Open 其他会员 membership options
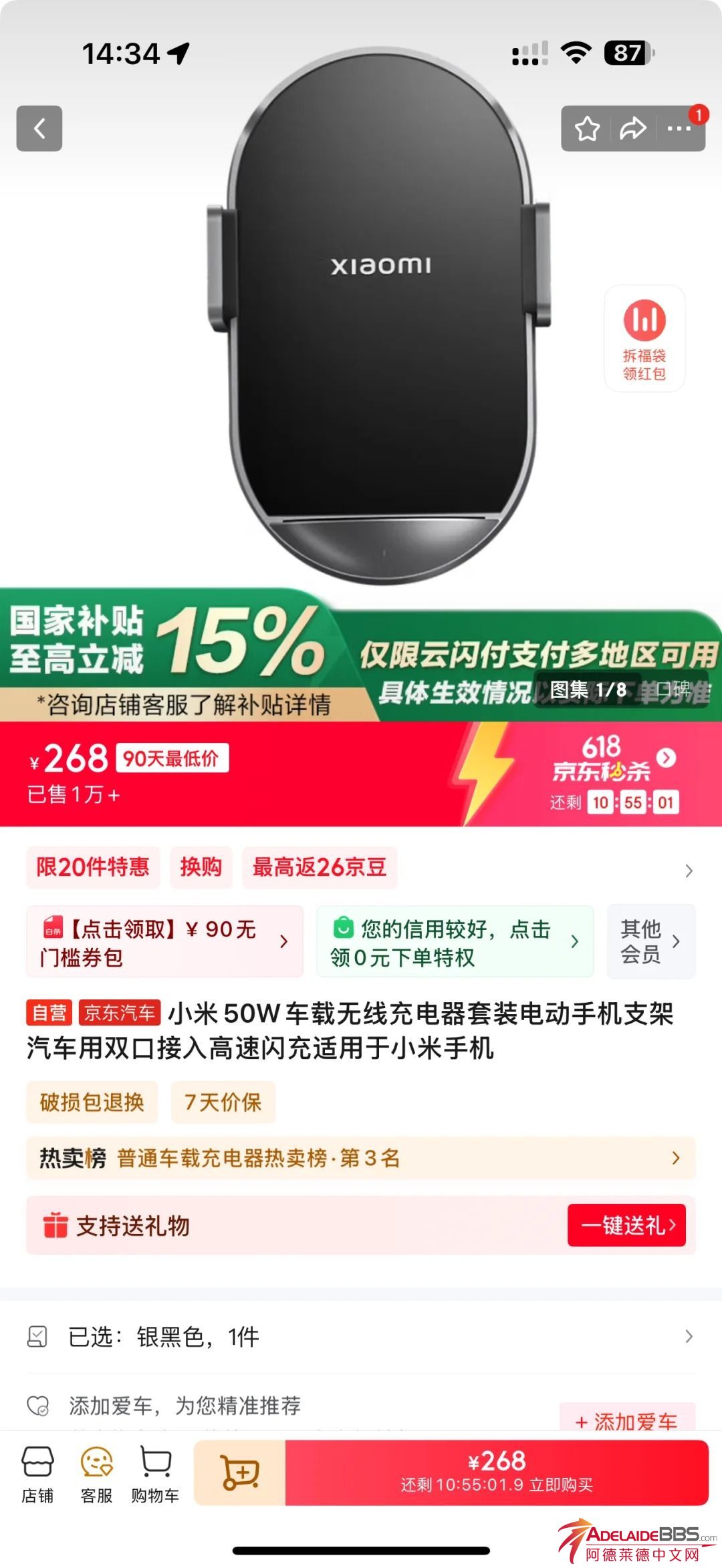 coord(650,942)
